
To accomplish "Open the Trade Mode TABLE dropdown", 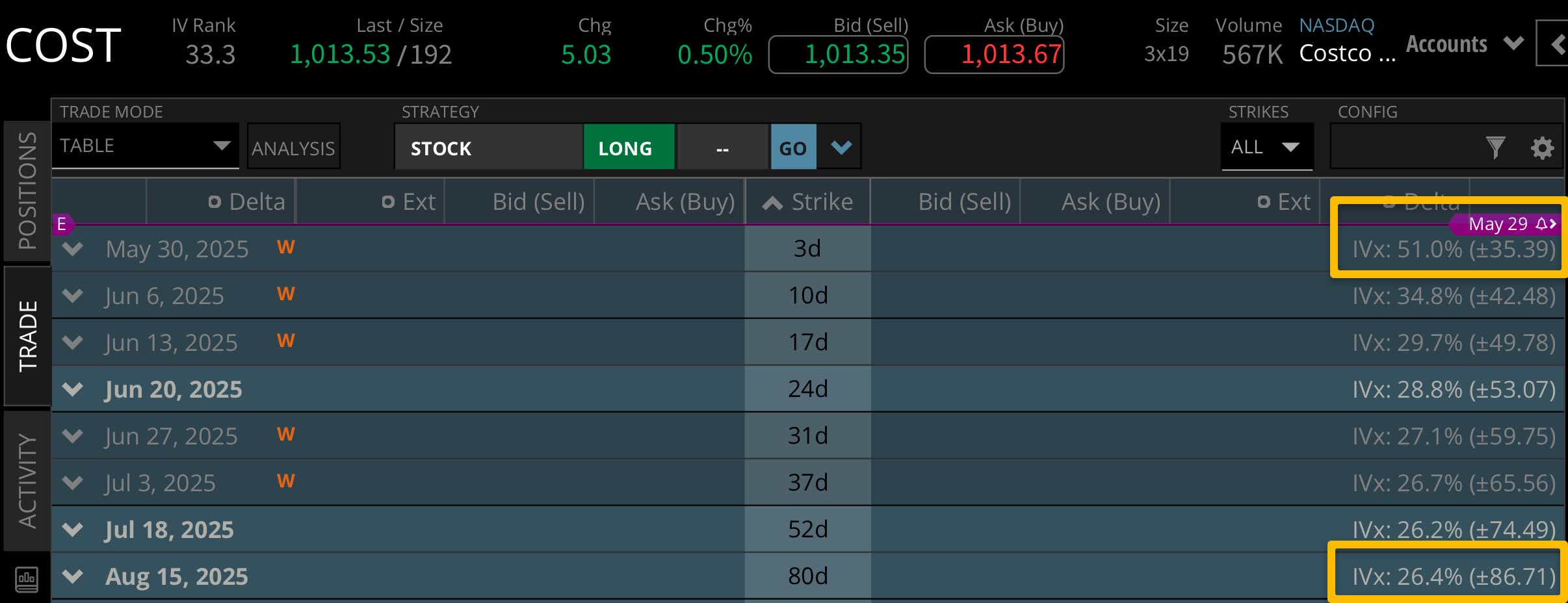I will [145, 146].
